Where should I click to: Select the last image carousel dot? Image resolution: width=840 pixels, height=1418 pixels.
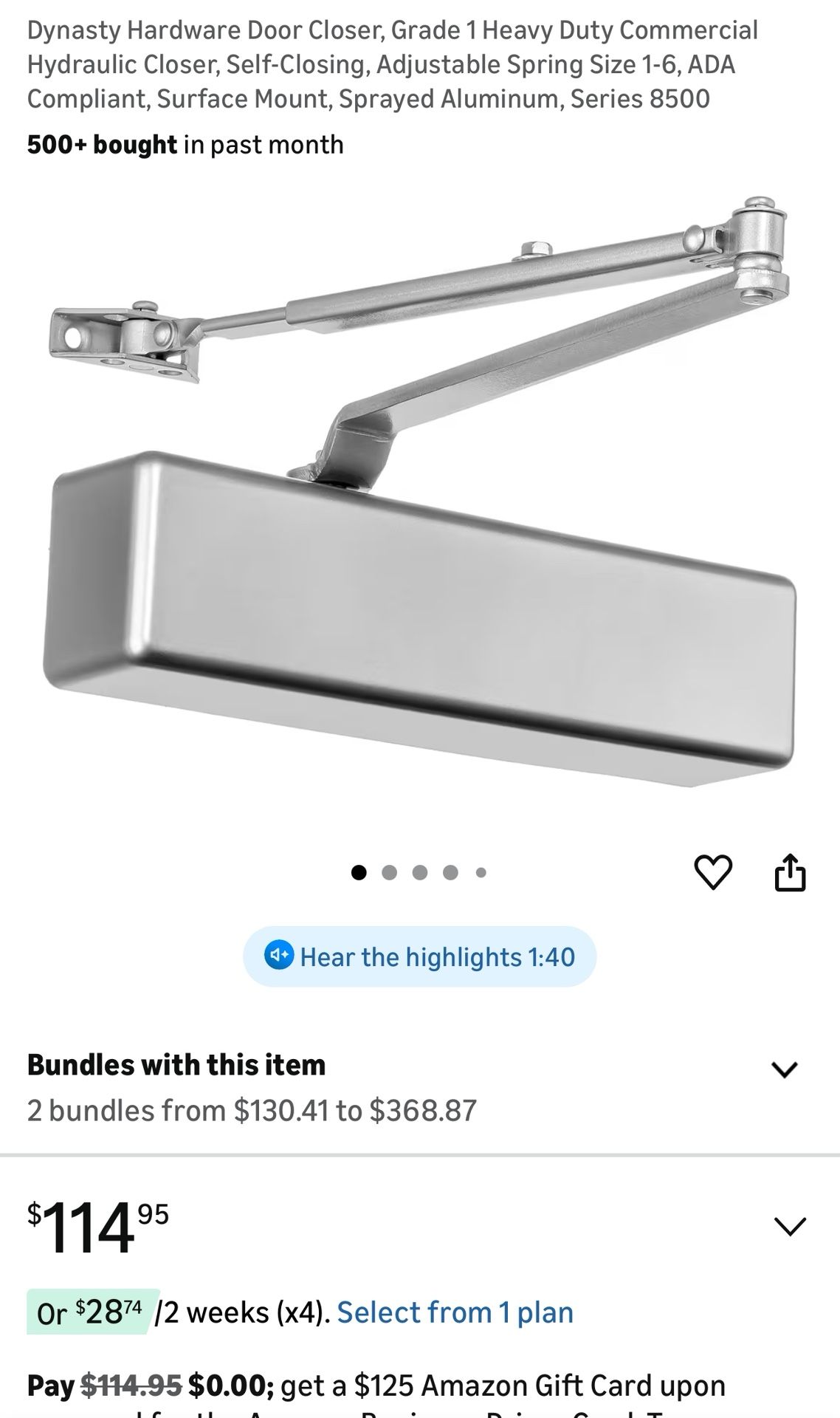coord(481,873)
